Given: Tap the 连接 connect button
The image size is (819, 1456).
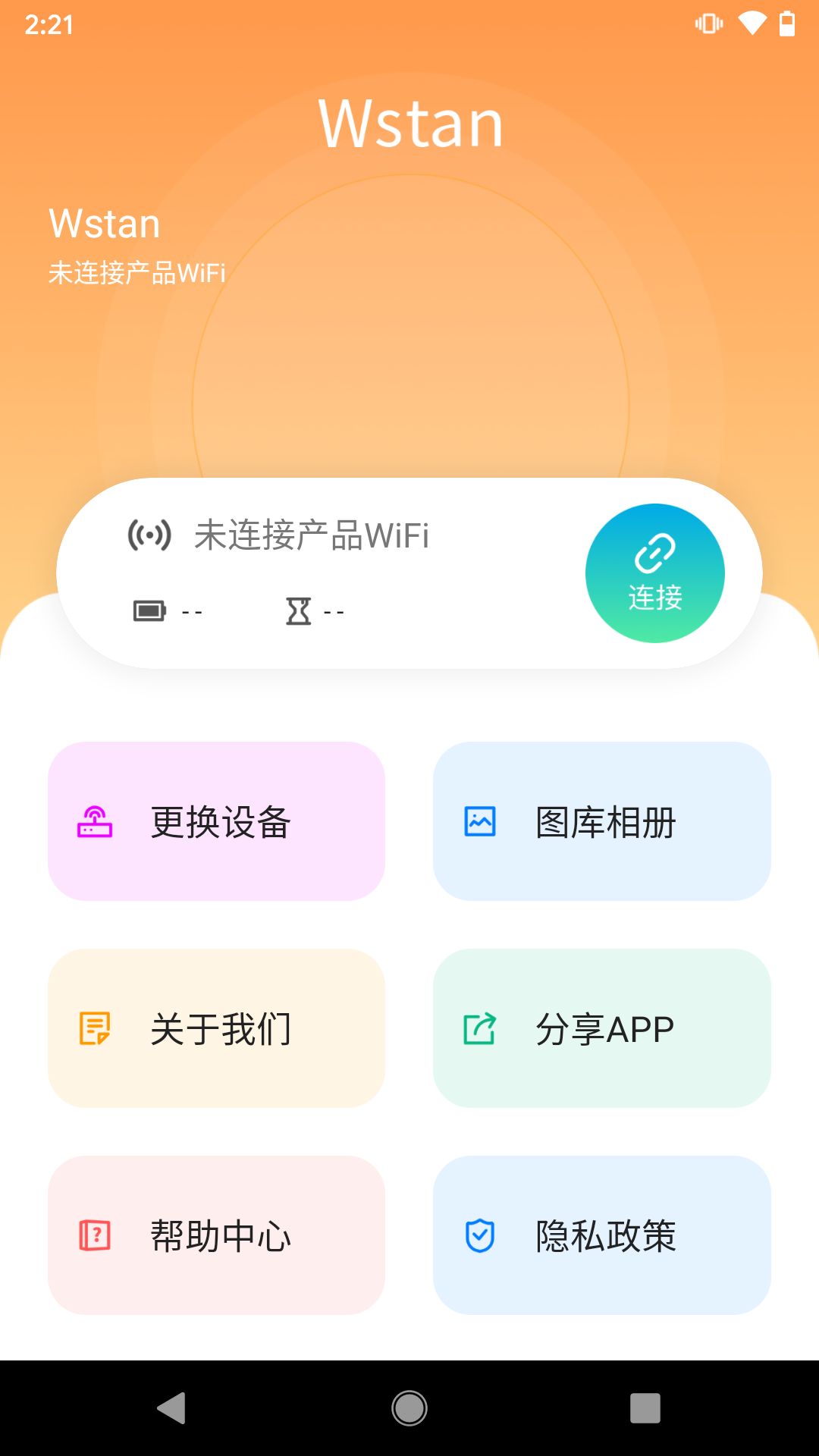Looking at the screenshot, I should [x=654, y=573].
